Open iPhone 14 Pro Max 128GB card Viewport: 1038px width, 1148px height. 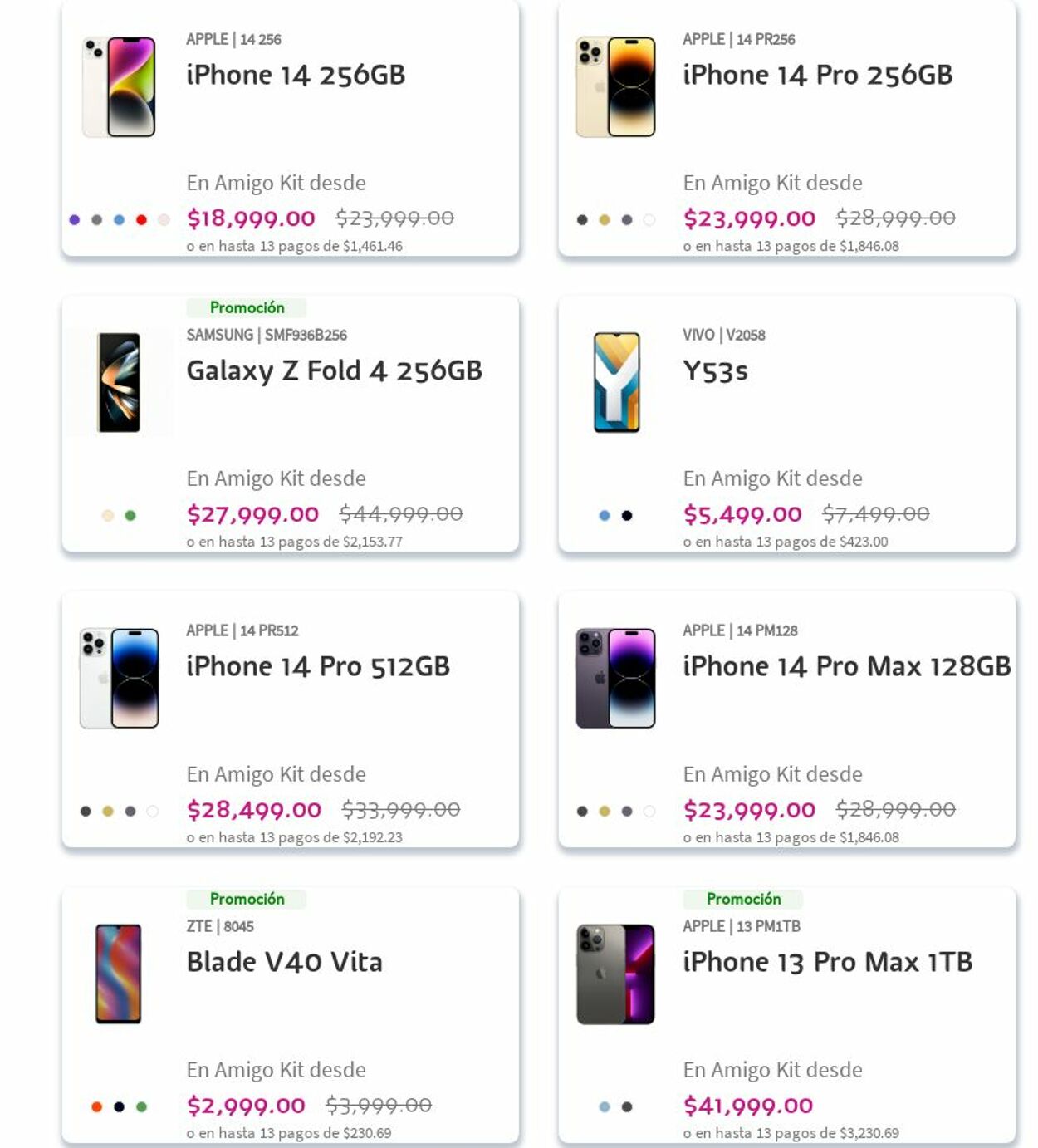click(x=846, y=666)
